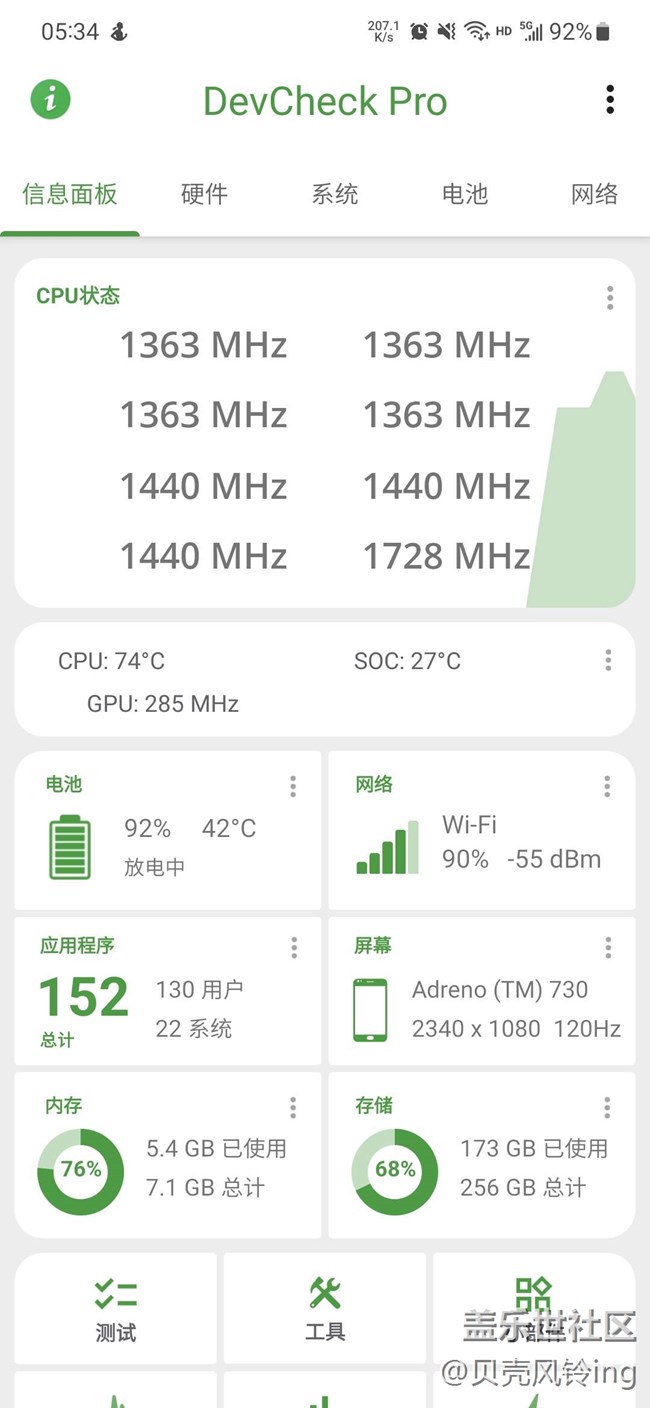Screen dimensions: 650x1408
Task: Open the 屏幕 card menu dots
Action: click(x=608, y=947)
